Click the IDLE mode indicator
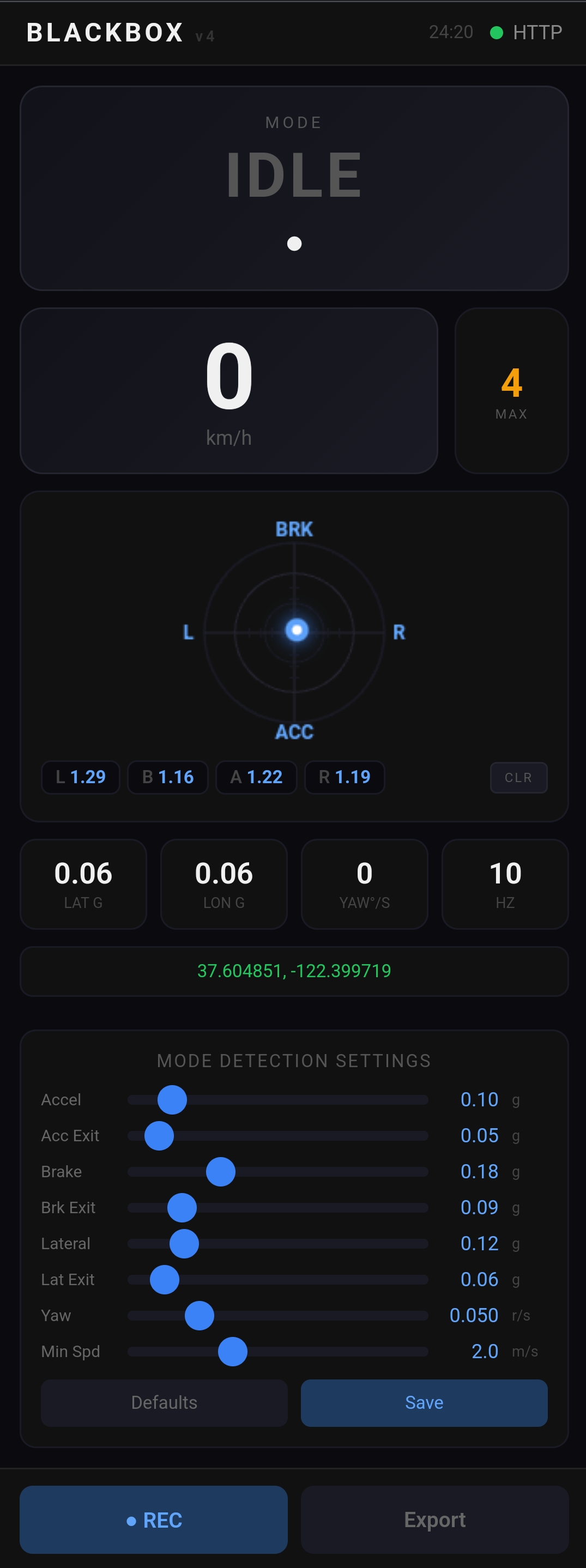This screenshot has height=1568, width=586. (293, 175)
